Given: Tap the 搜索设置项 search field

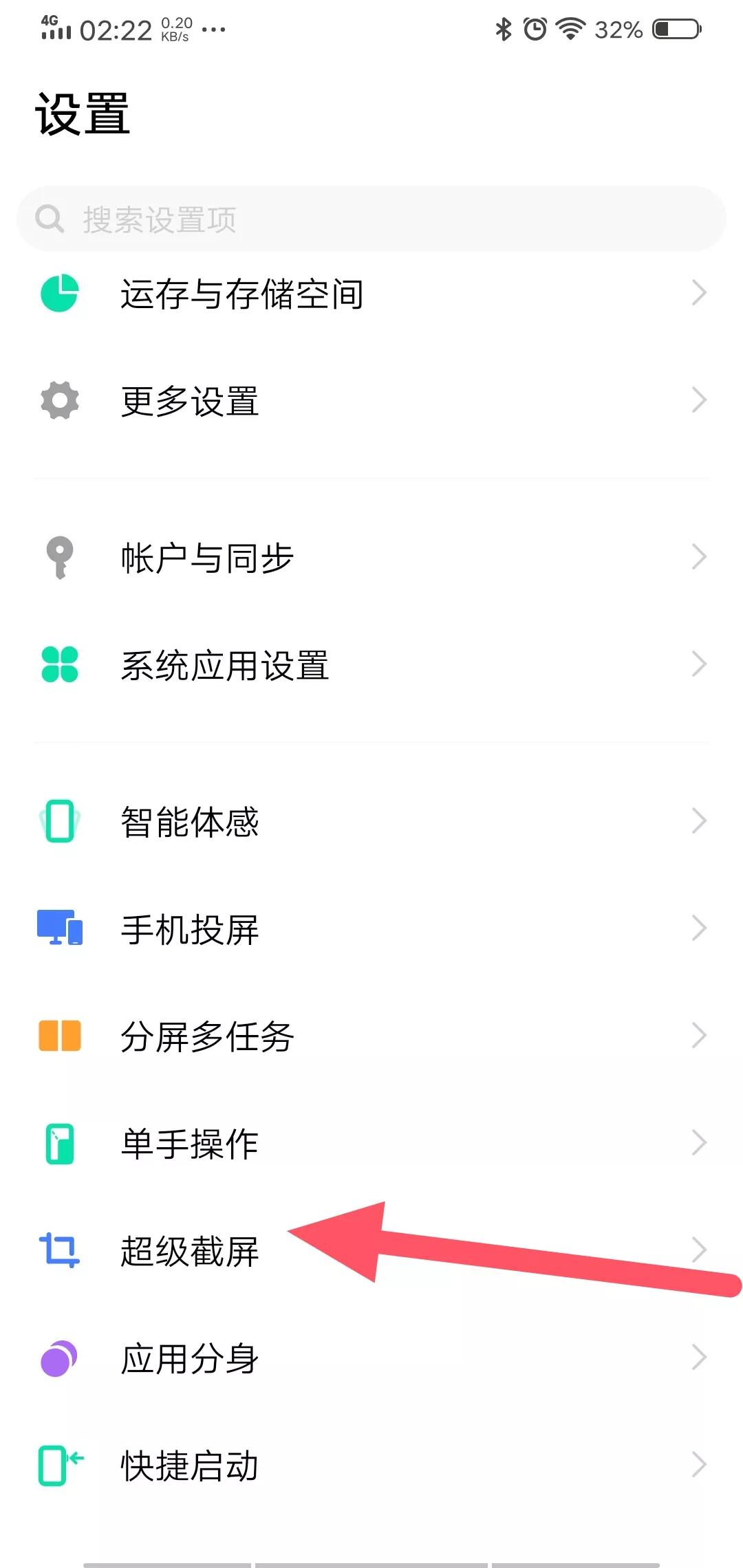Looking at the screenshot, I should 371,219.
